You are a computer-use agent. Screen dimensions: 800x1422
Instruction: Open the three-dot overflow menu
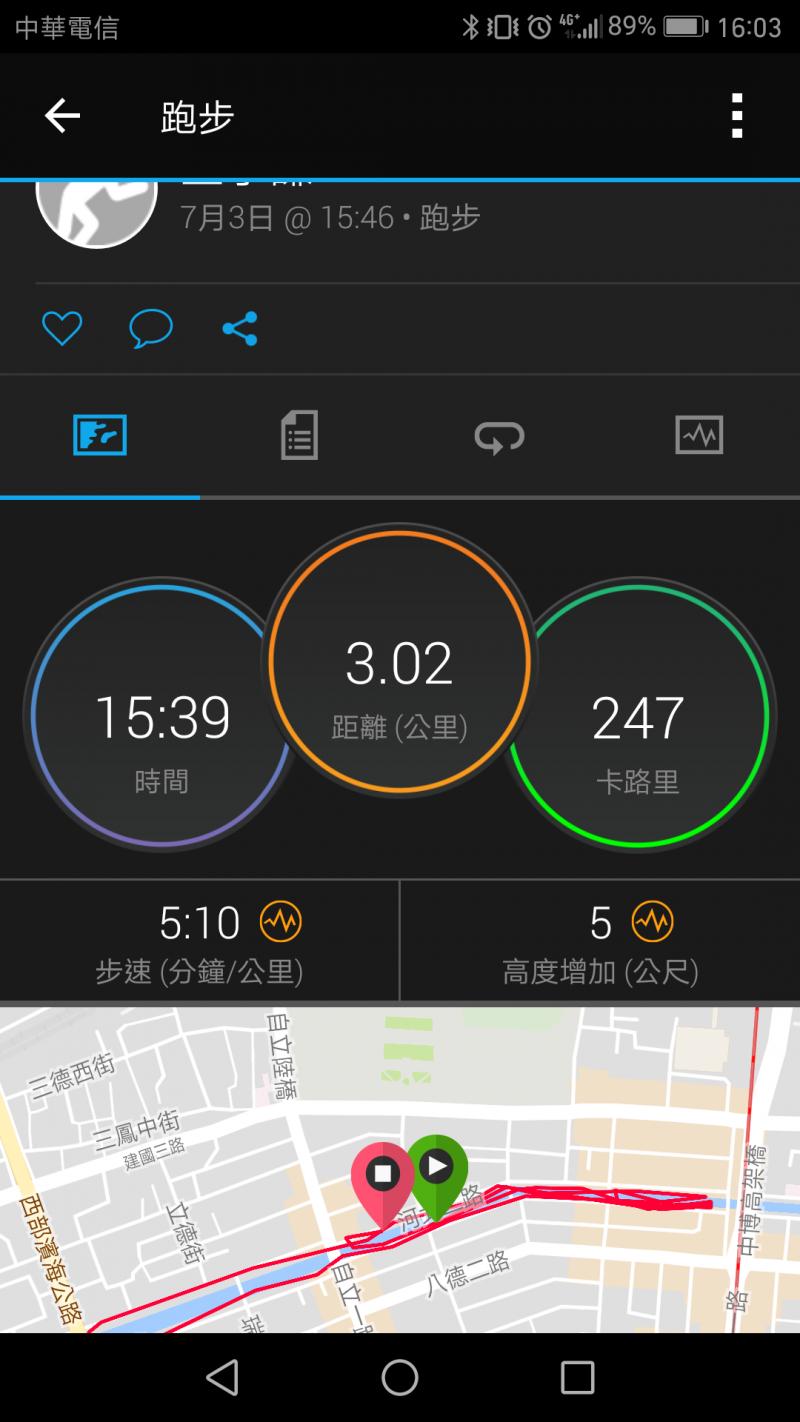coord(737,117)
